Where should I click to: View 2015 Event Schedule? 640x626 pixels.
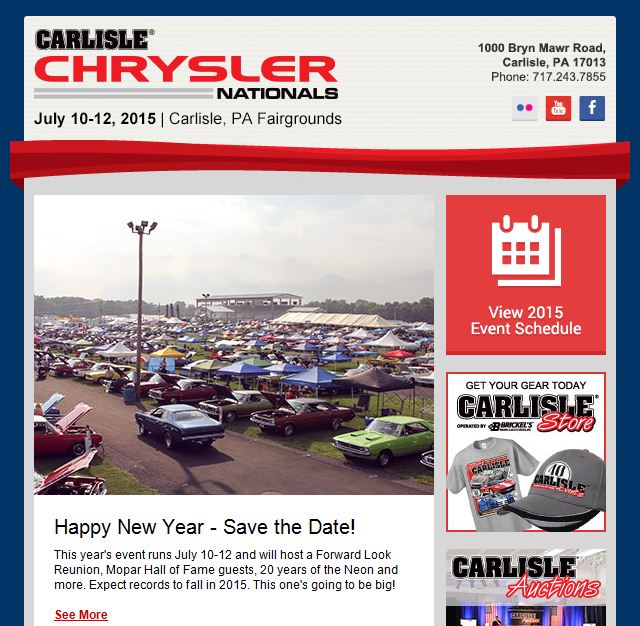click(x=526, y=275)
